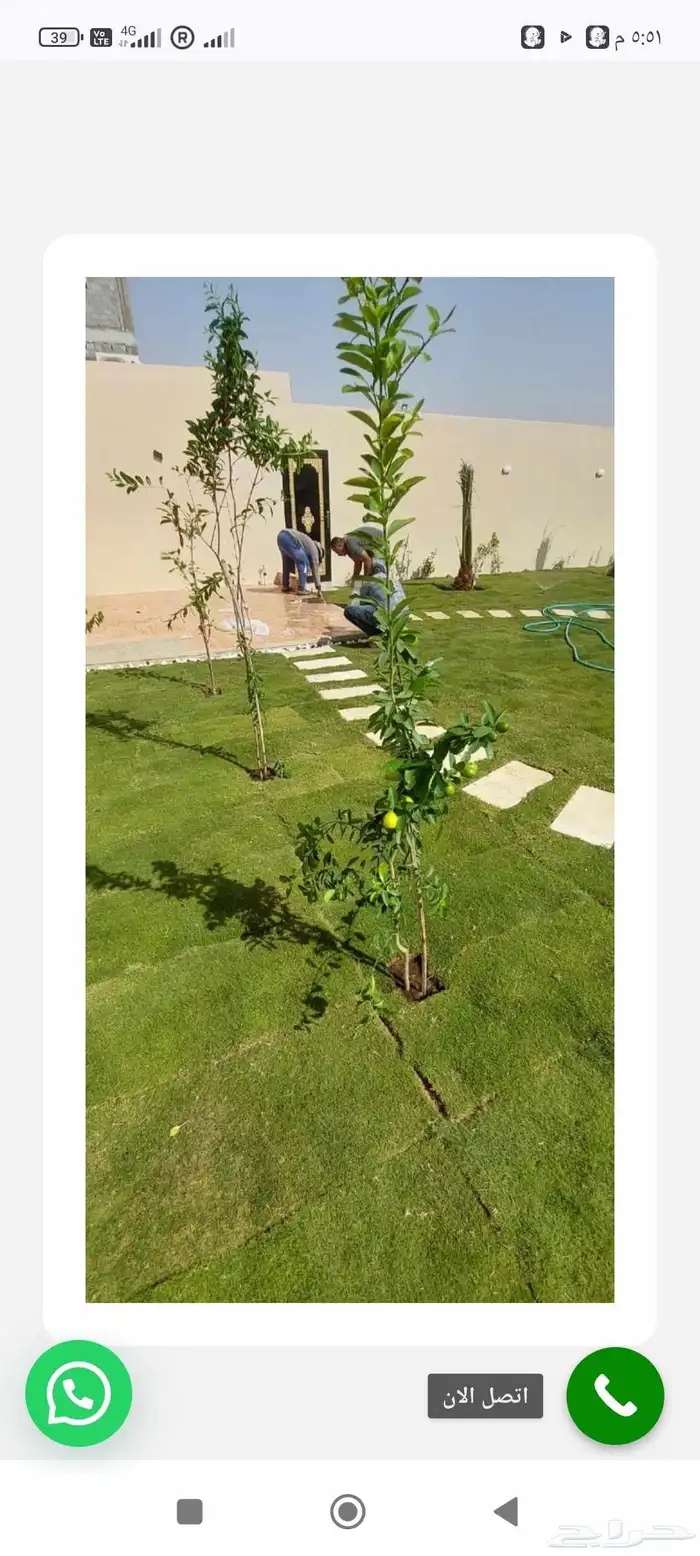Open the garden photo in full view

(350, 789)
